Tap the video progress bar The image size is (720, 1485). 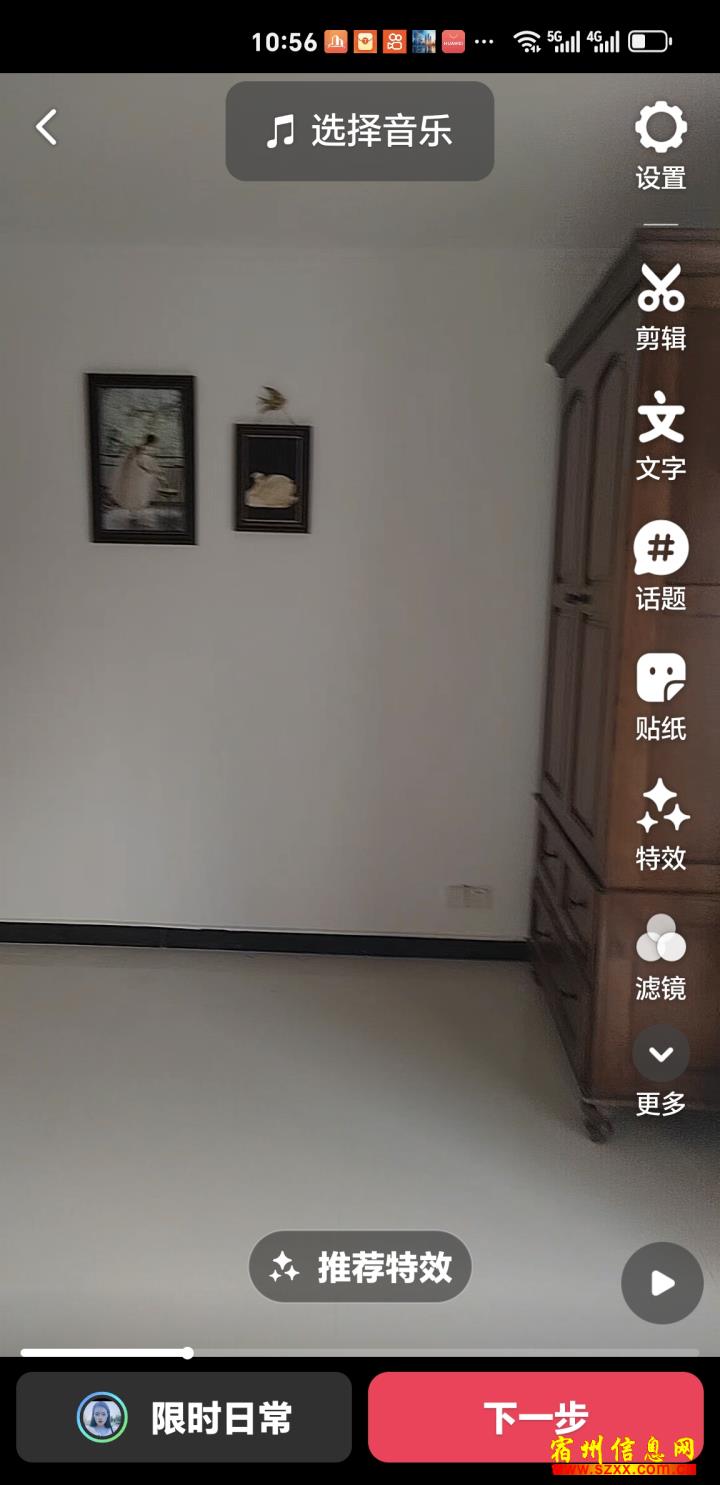pos(360,1353)
